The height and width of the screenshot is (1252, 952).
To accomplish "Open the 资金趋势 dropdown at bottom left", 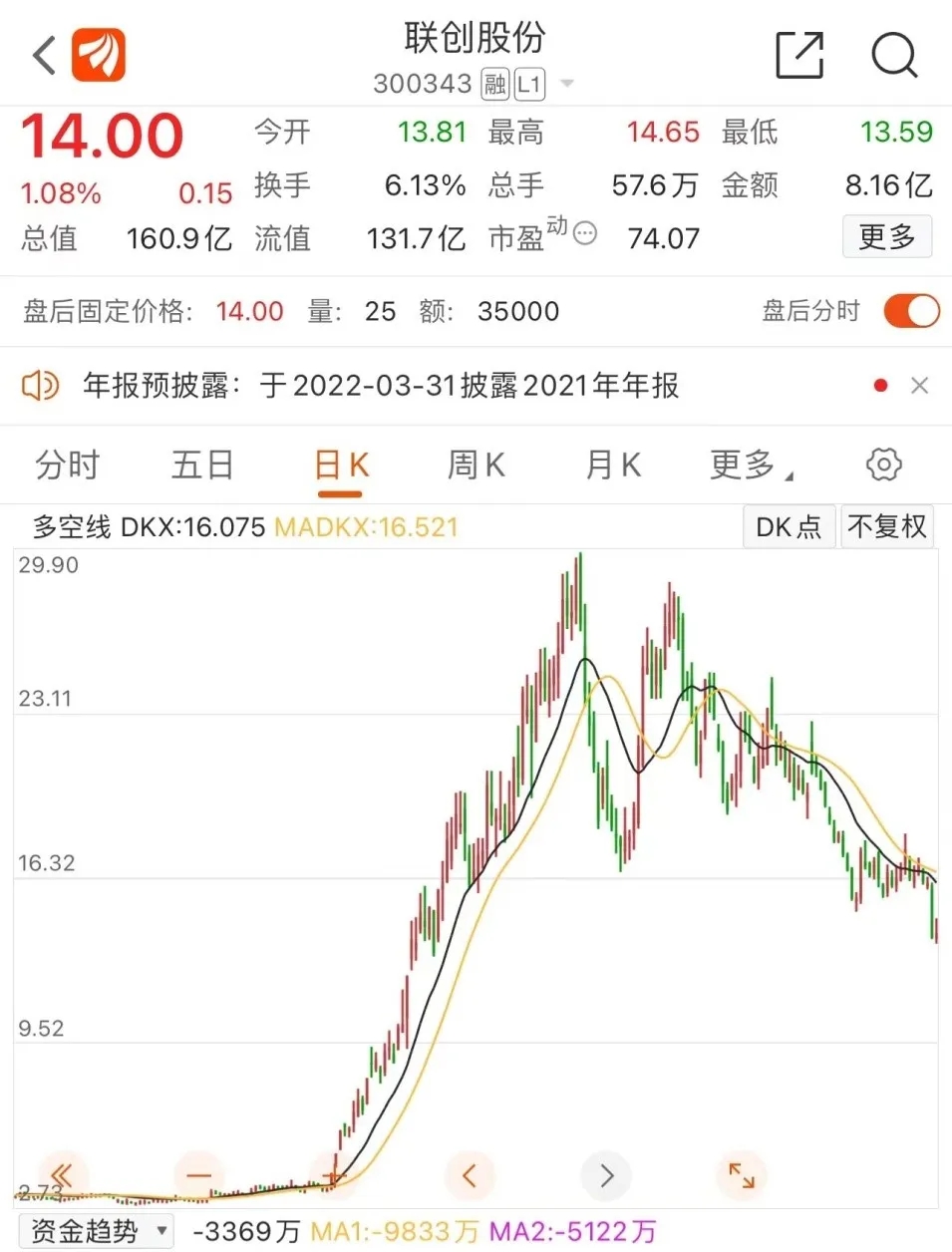I will coord(96,1232).
